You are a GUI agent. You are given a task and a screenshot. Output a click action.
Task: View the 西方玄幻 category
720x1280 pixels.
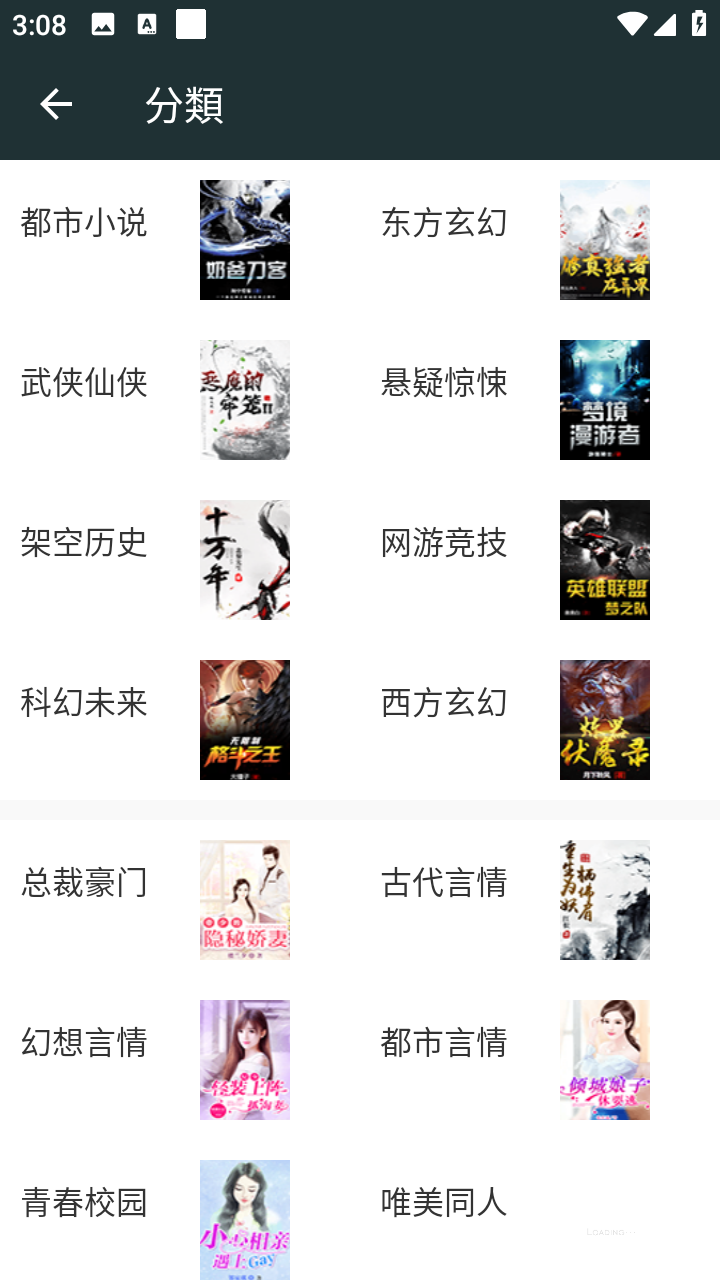[x=444, y=702]
